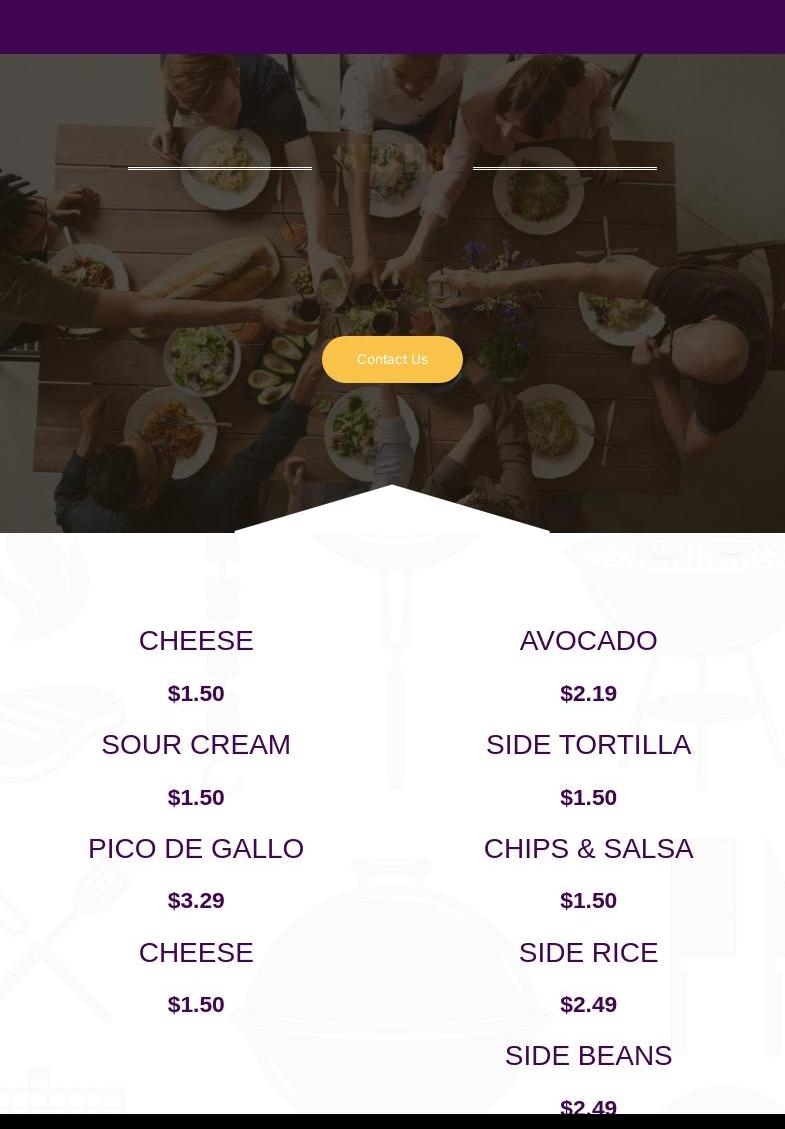The height and width of the screenshot is (1129, 785).
Task: Click the $1.50 price under CHEESE
Action: pyautogui.click(x=196, y=693)
